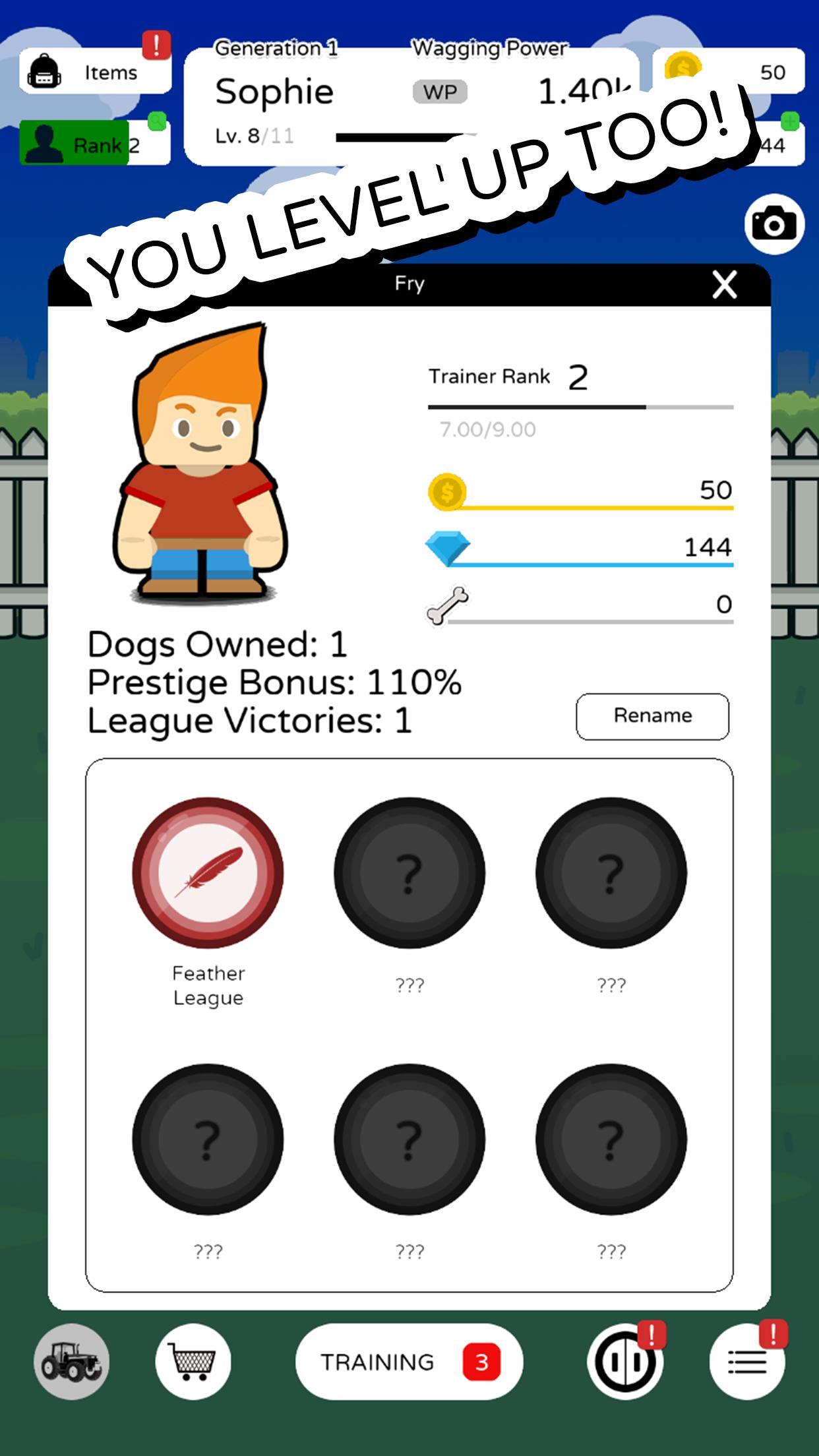This screenshot has height=1456, width=819.
Task: Tap the Rename button
Action: tap(652, 716)
